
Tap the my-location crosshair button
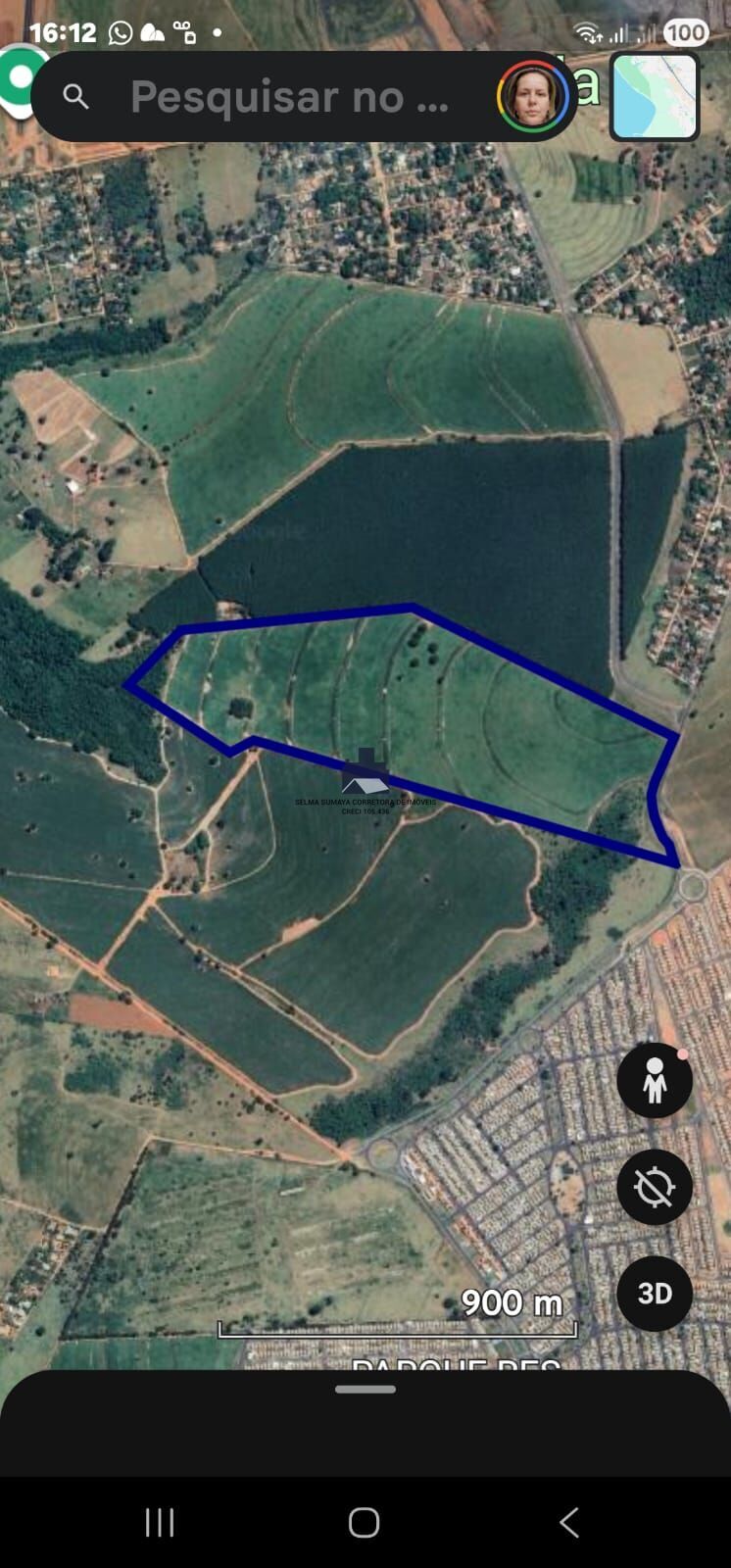click(x=655, y=1188)
